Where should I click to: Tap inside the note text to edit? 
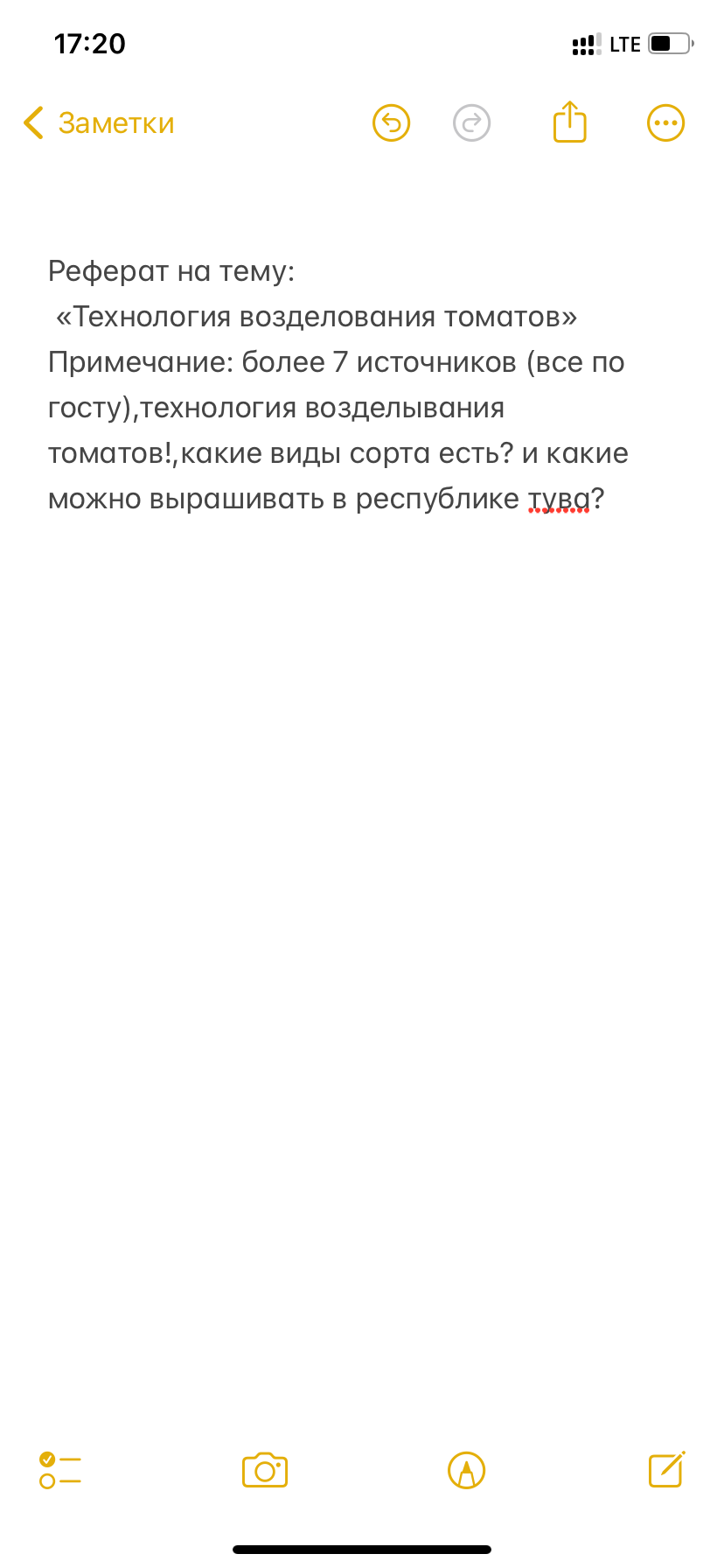(x=338, y=385)
